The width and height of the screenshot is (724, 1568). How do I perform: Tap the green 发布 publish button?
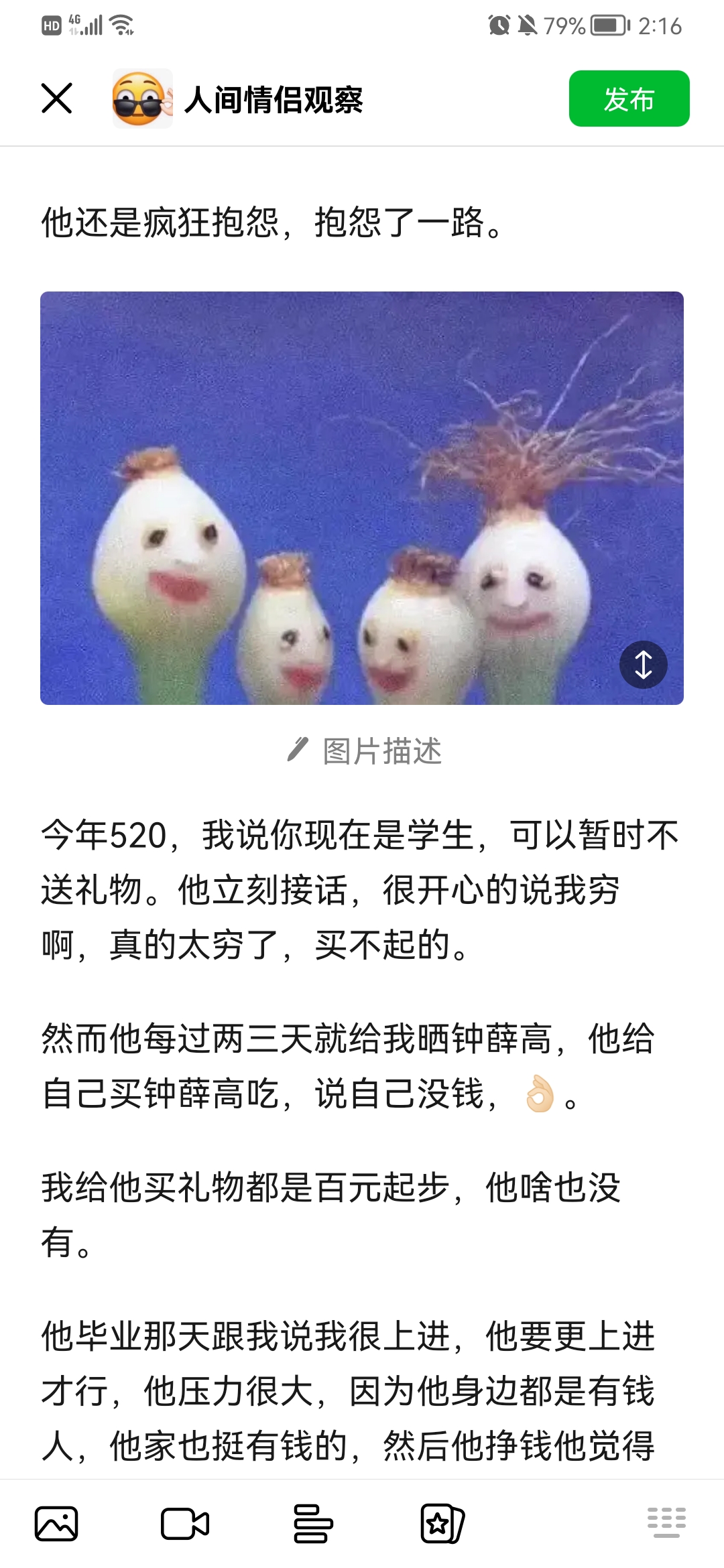click(x=629, y=99)
